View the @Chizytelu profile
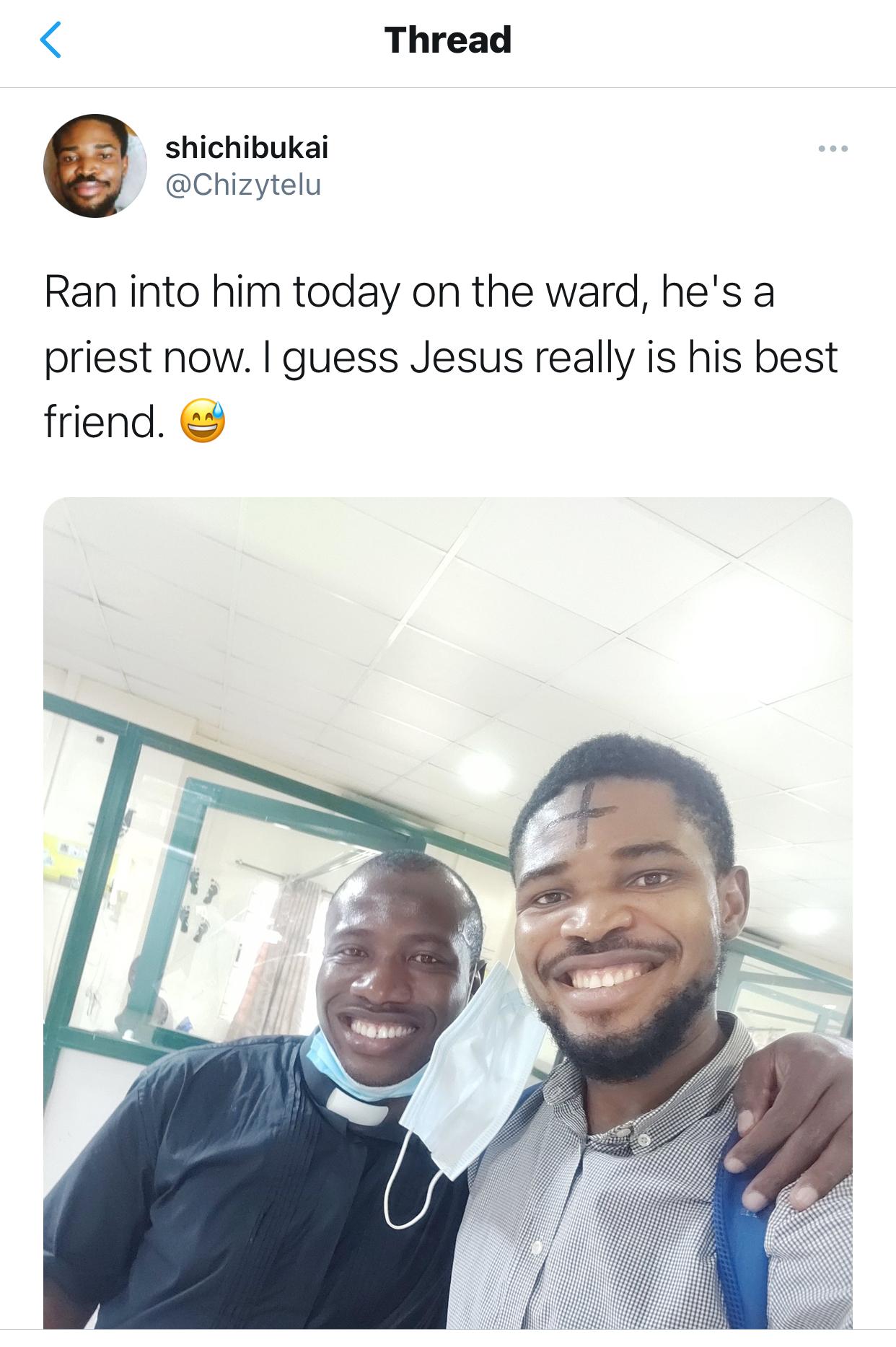 coord(243,185)
